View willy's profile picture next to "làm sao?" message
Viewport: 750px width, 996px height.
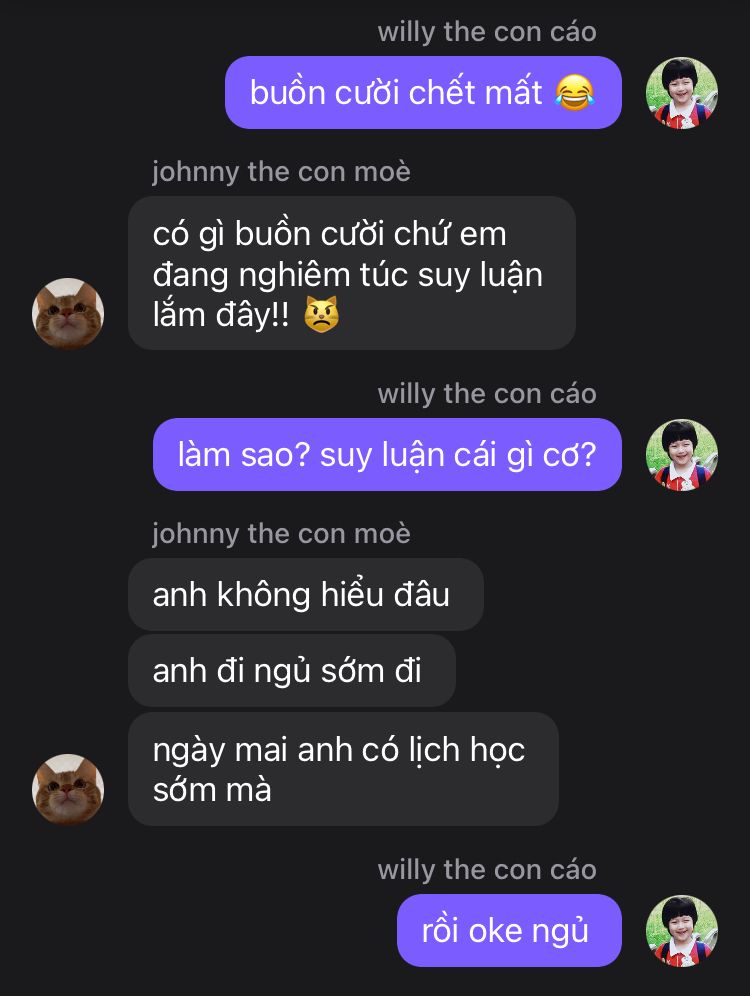(x=682, y=455)
